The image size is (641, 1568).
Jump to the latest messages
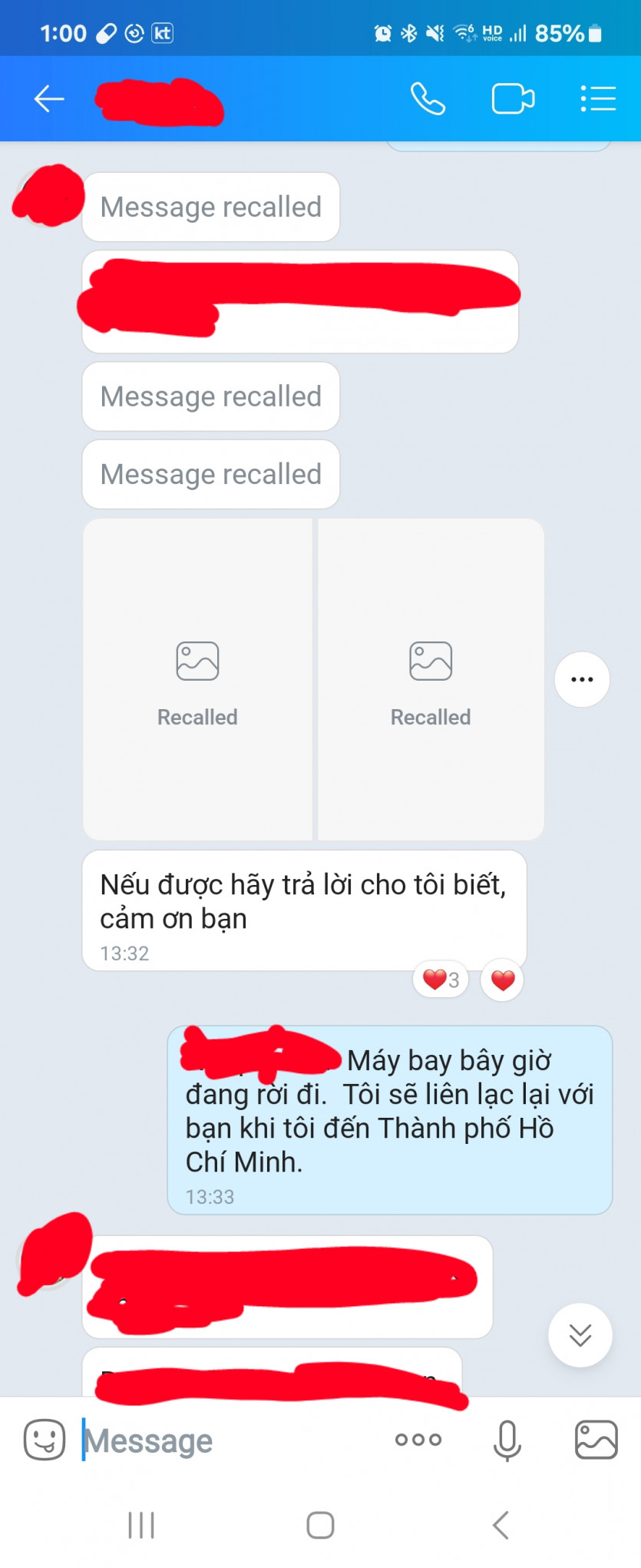tap(580, 1334)
